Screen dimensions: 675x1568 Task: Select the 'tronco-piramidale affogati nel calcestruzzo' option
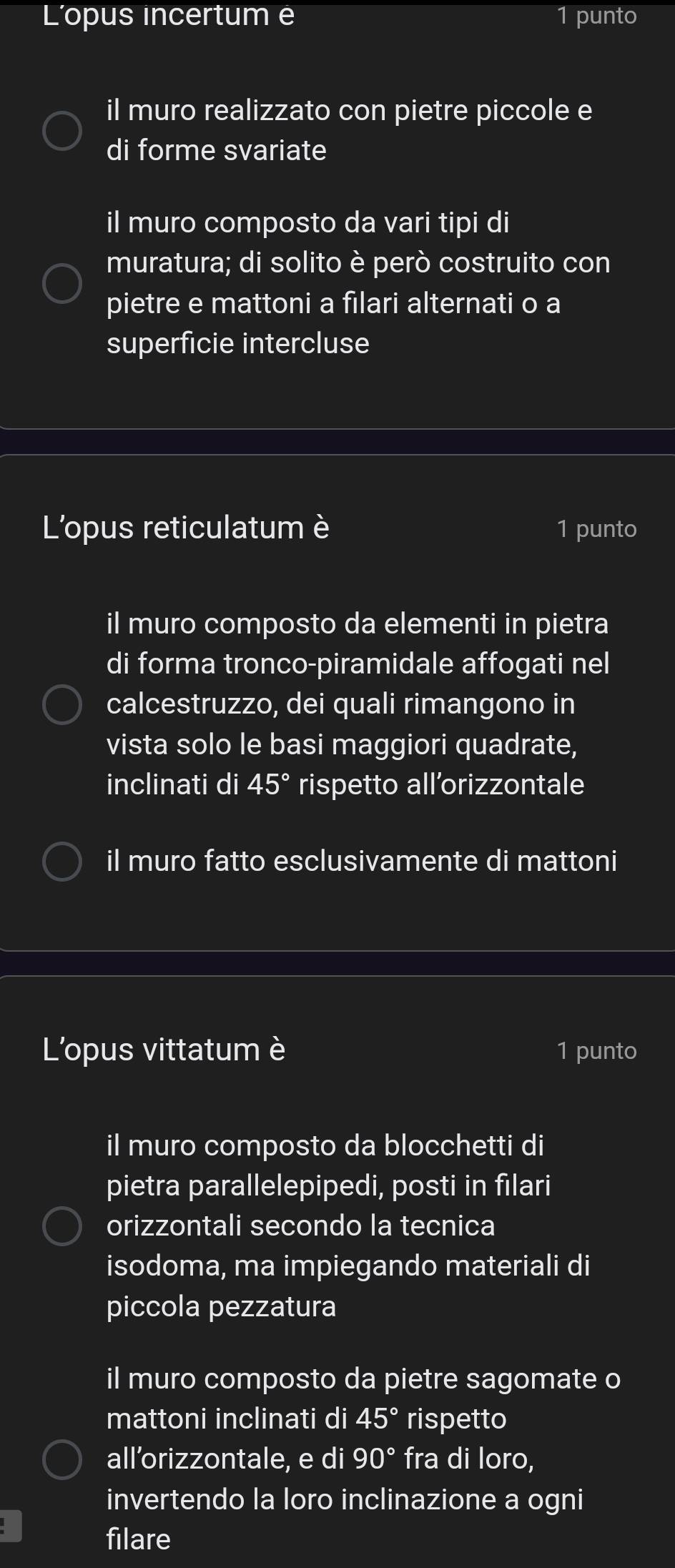pyautogui.click(x=61, y=704)
